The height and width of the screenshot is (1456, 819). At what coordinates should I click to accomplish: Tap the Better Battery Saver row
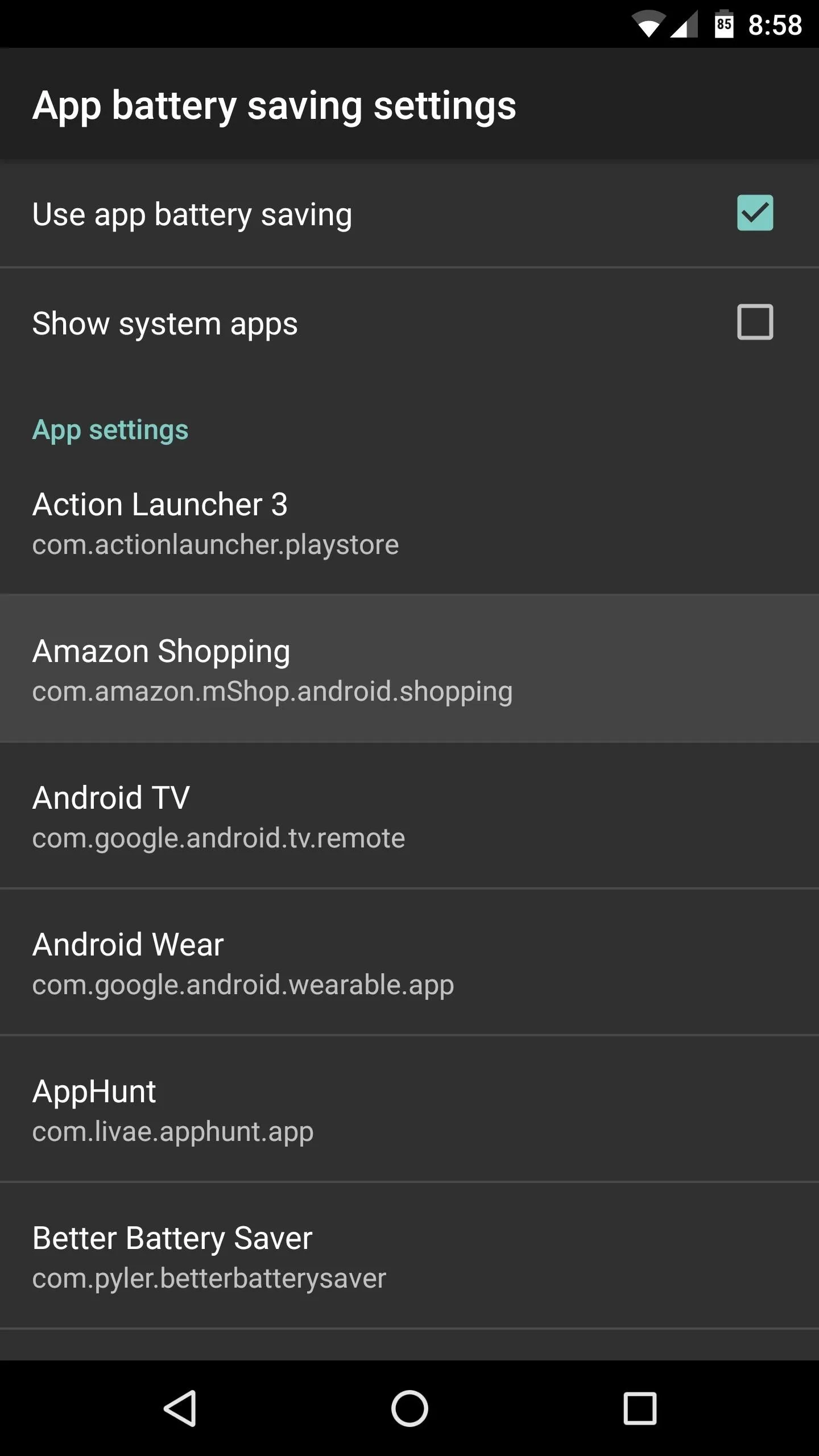[409, 1255]
